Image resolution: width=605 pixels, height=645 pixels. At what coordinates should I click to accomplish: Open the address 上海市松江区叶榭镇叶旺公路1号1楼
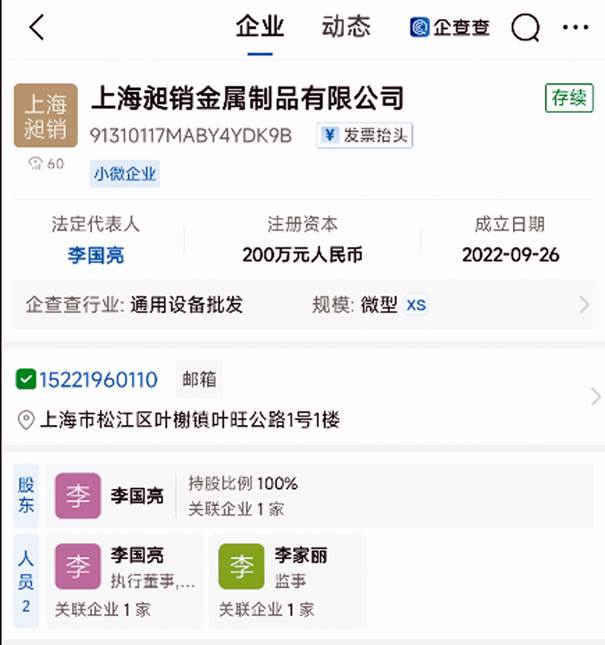[x=190, y=421]
